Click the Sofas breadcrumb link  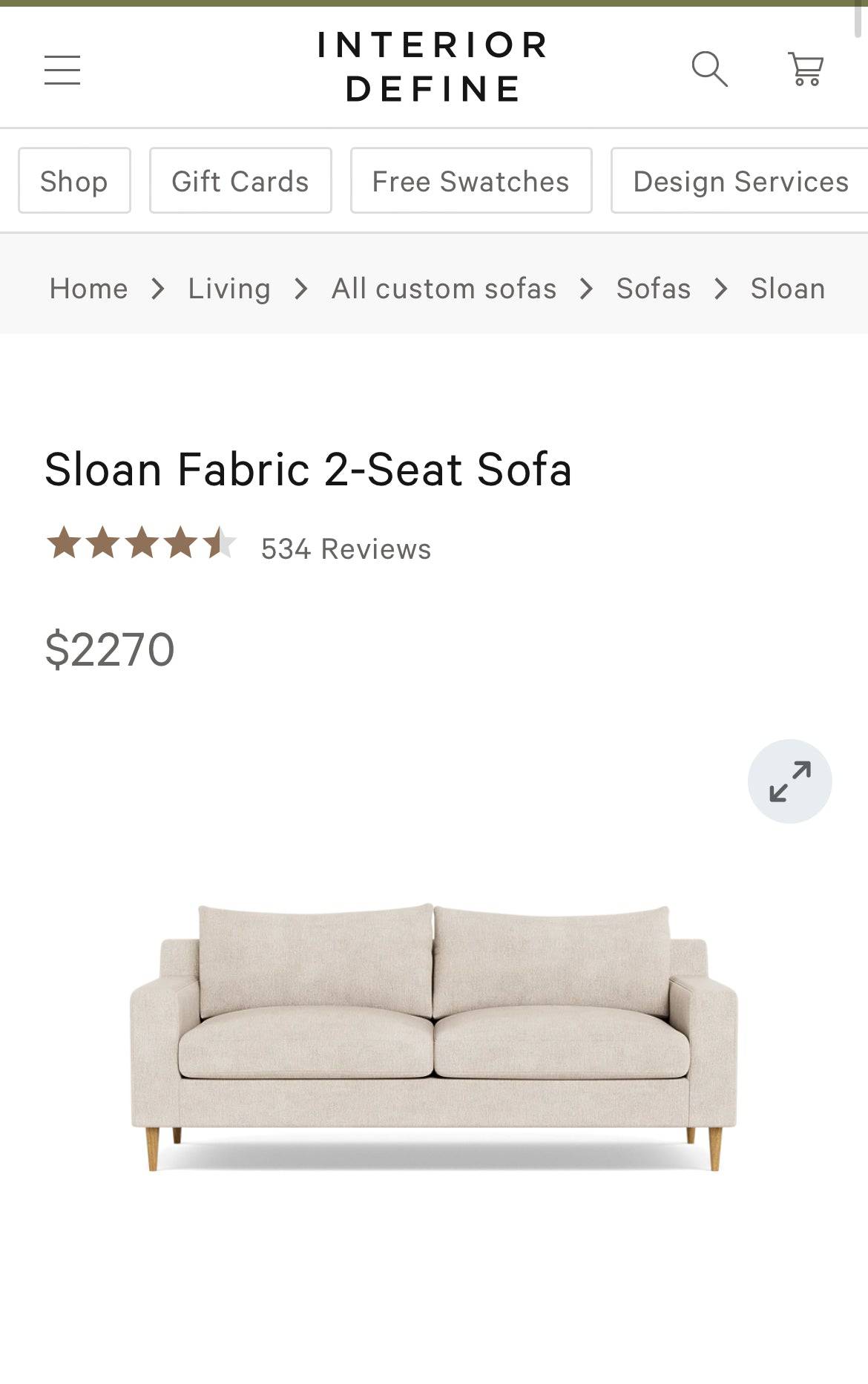point(654,289)
